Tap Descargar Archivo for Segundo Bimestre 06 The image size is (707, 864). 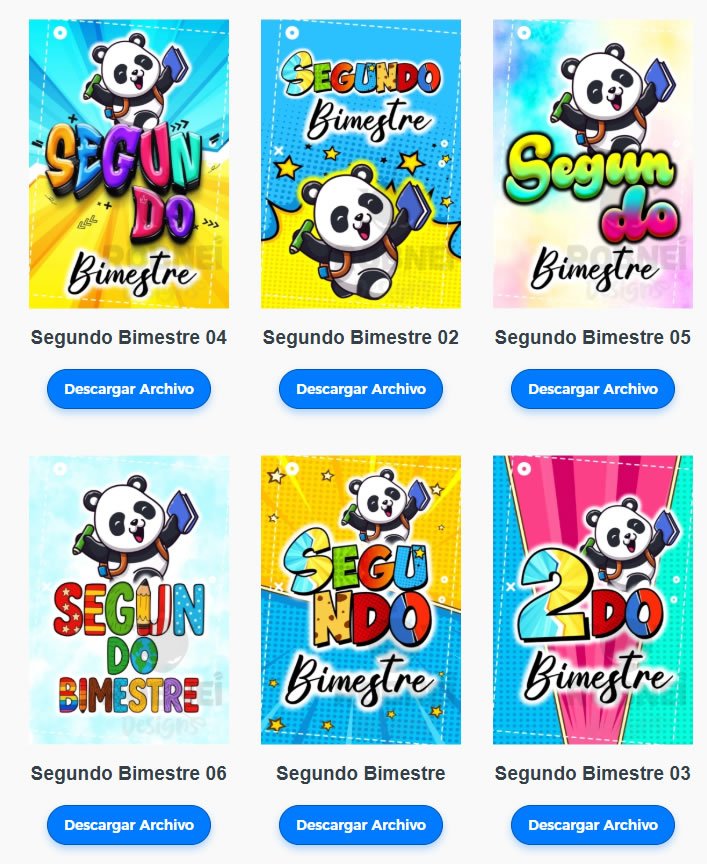coord(129,825)
